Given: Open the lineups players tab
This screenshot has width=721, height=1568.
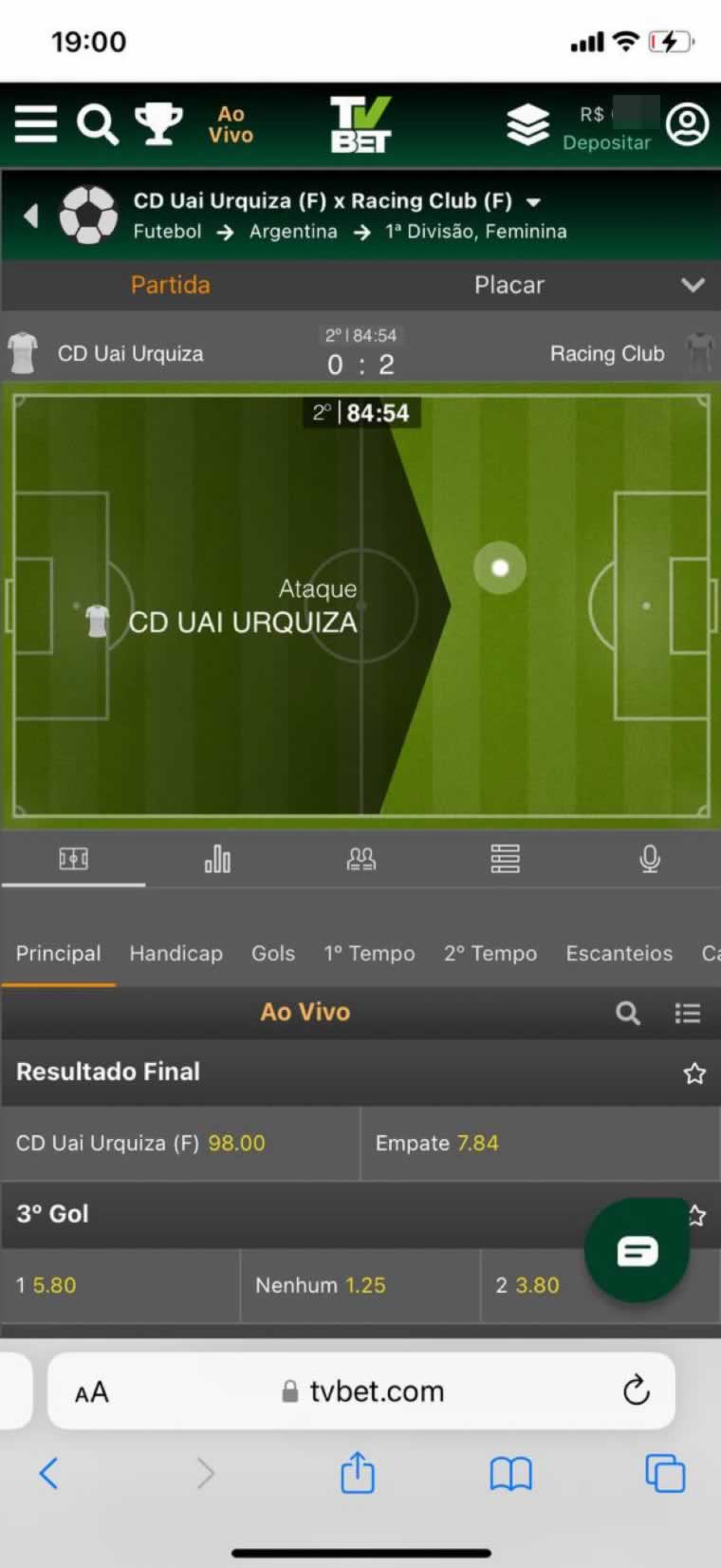Looking at the screenshot, I should click(360, 859).
